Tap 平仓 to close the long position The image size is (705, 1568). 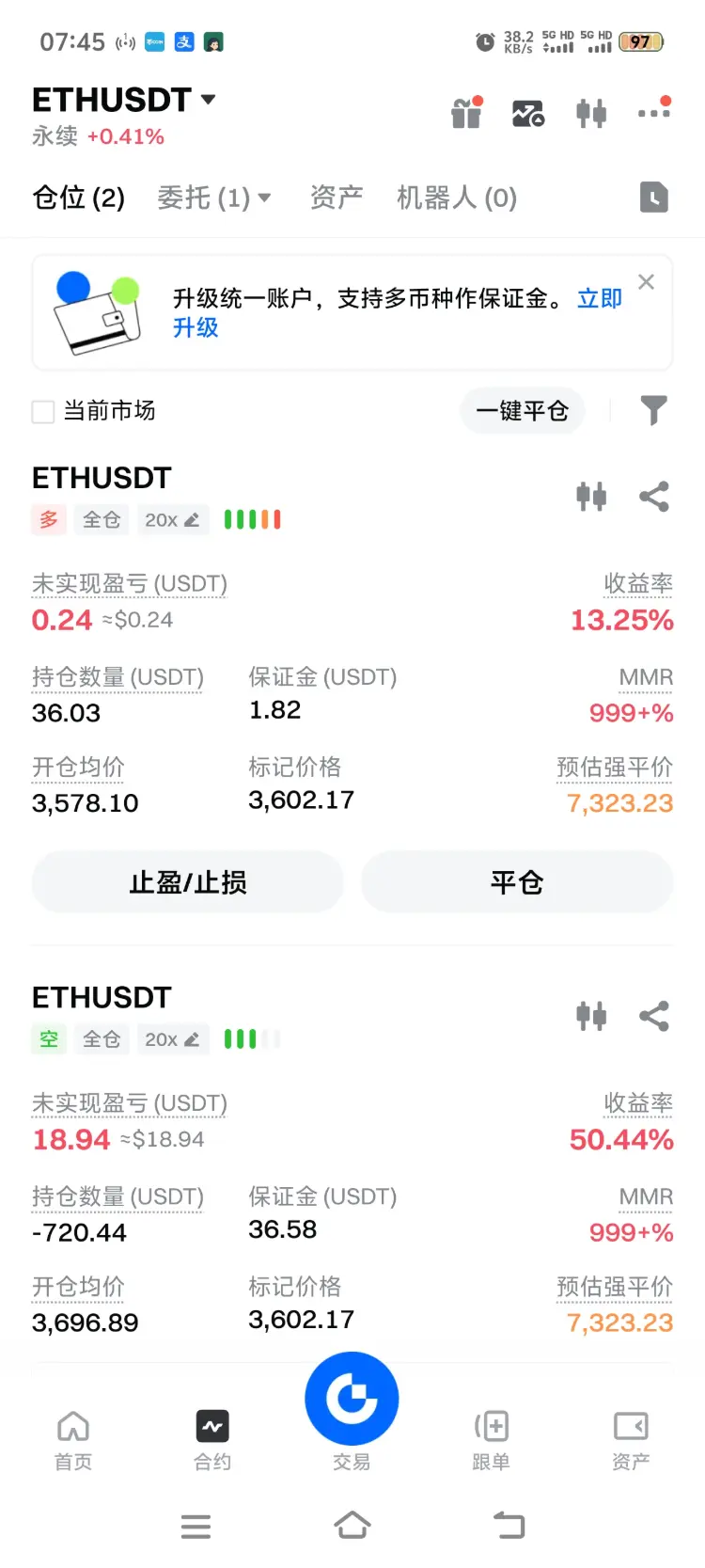(517, 882)
